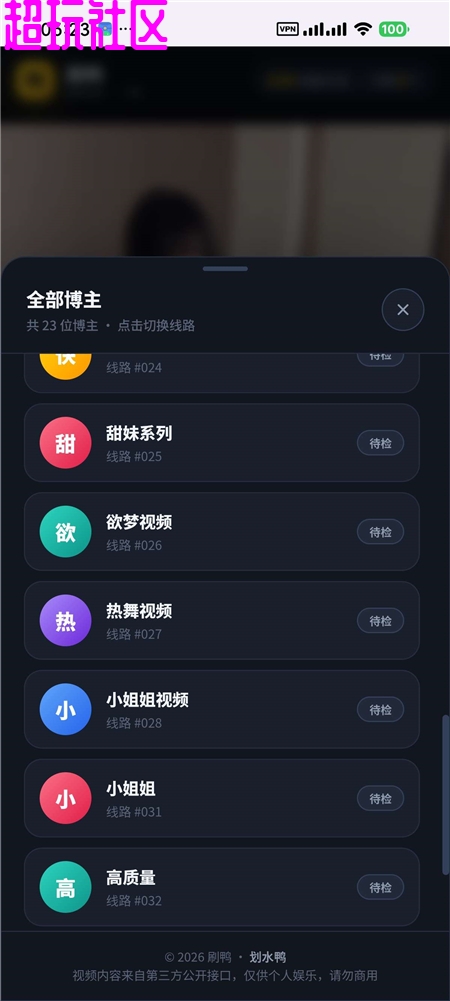Open the 划水鸭 footer link

coord(267,957)
